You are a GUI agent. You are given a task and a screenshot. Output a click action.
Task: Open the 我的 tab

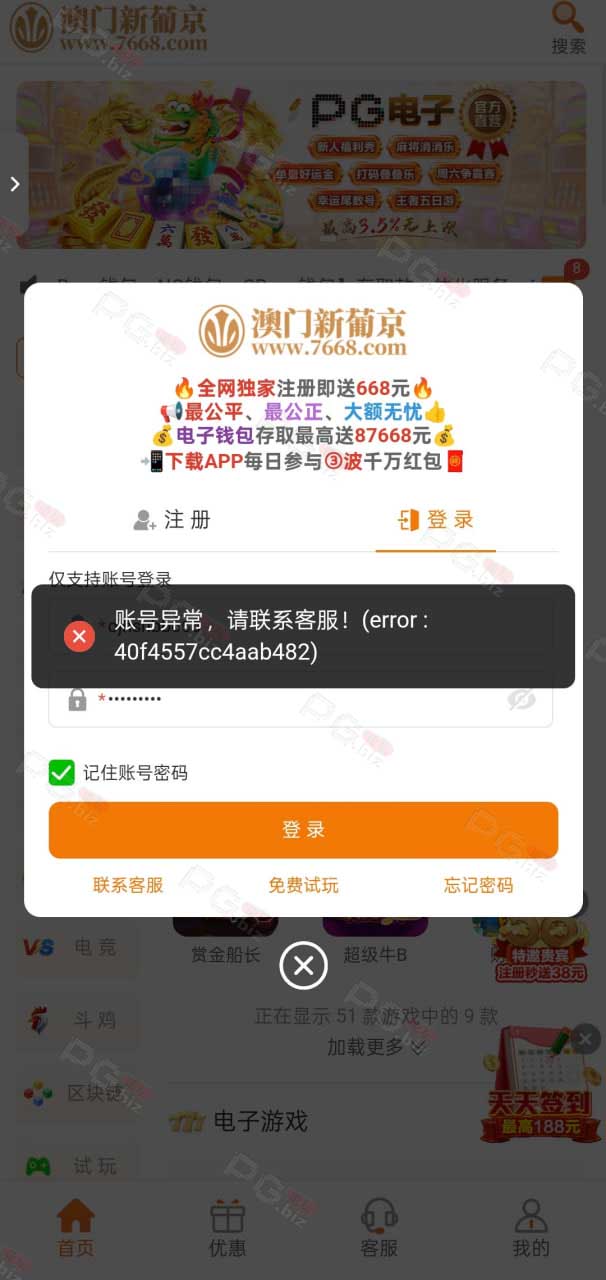531,1228
